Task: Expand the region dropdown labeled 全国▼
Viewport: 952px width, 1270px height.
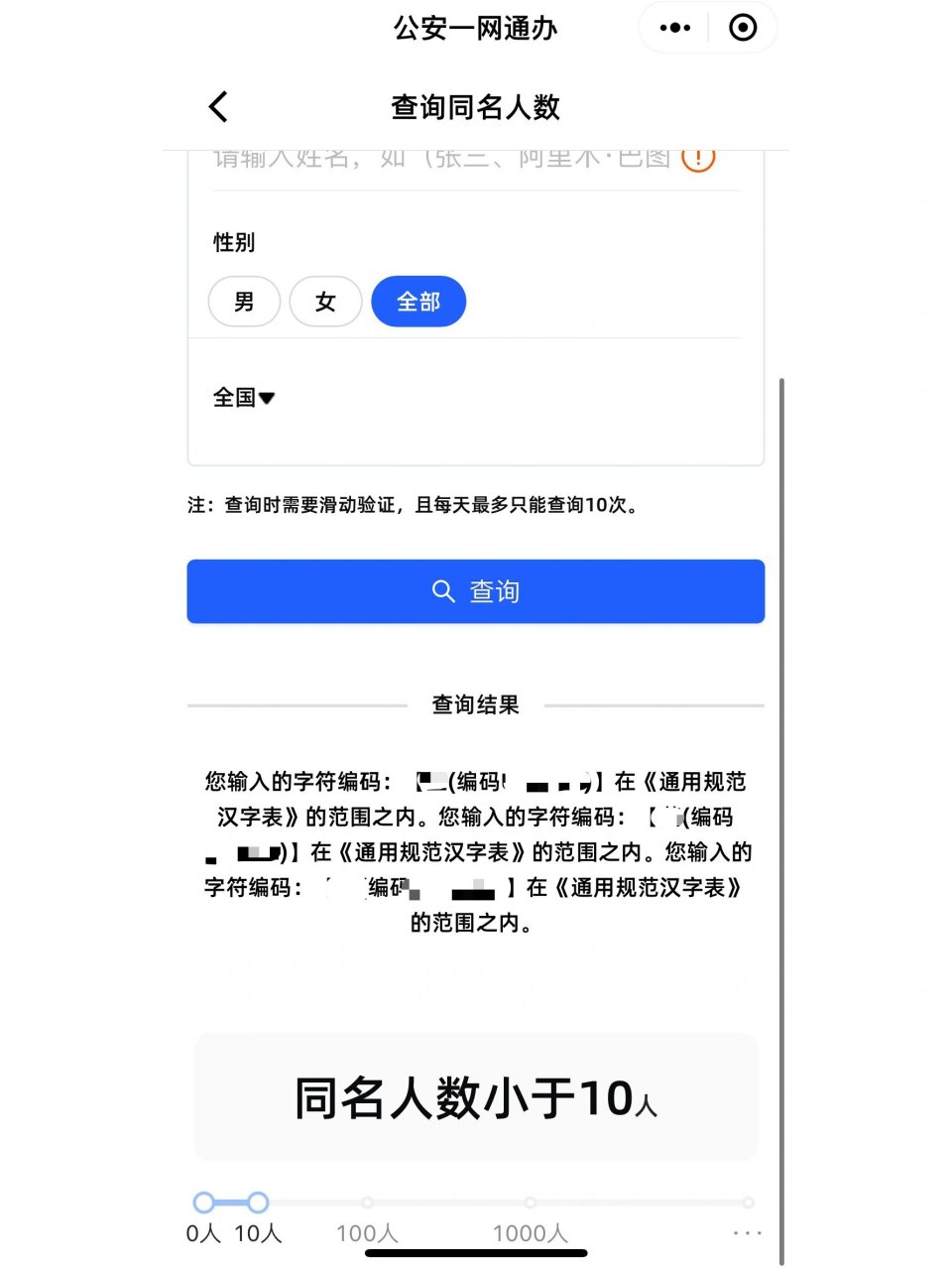Action: [x=243, y=397]
